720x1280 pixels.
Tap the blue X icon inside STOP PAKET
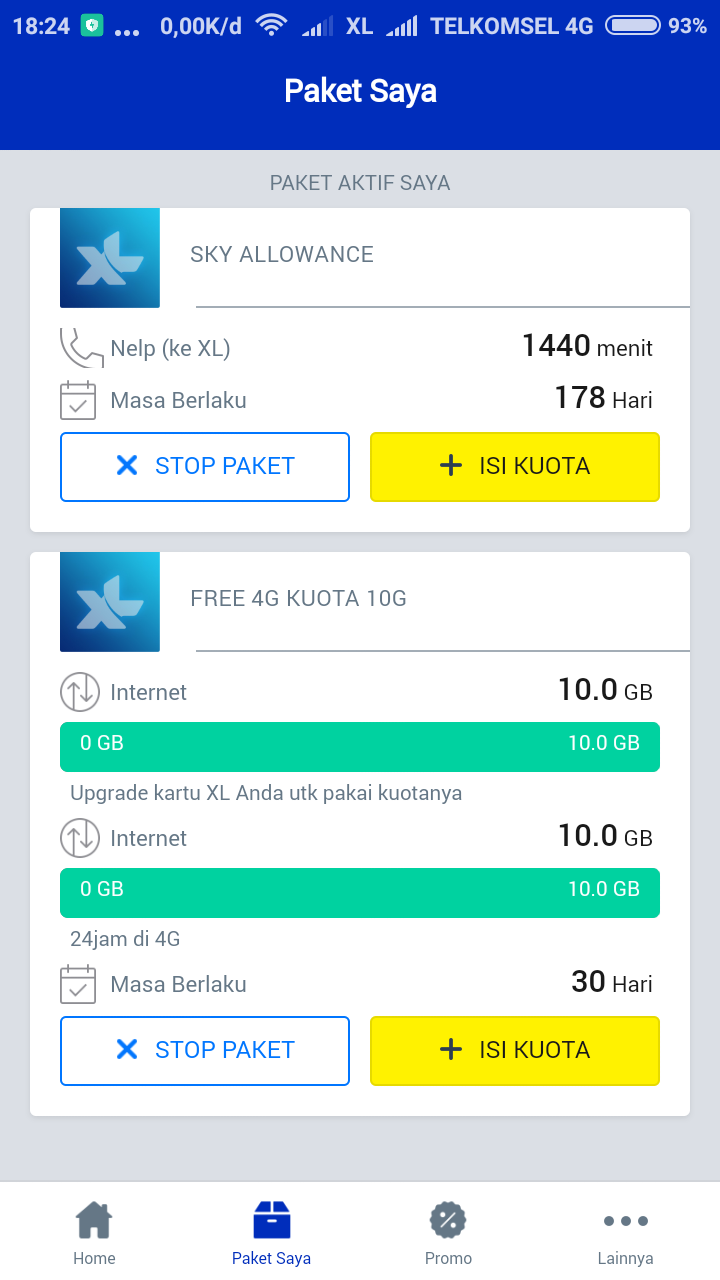(127, 466)
